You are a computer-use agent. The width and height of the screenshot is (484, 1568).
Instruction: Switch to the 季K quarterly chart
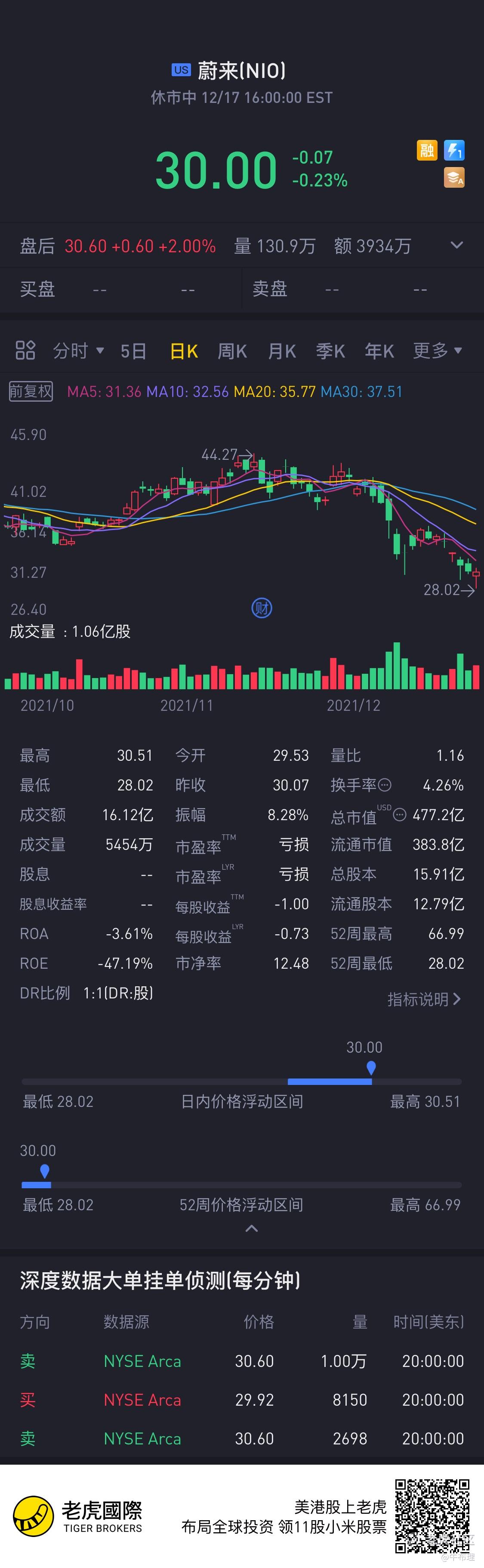click(x=330, y=351)
